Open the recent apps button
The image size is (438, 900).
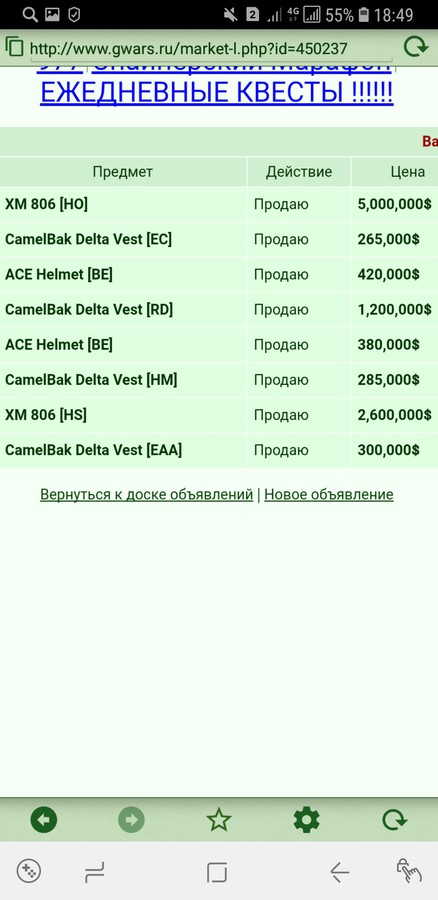click(x=94, y=872)
